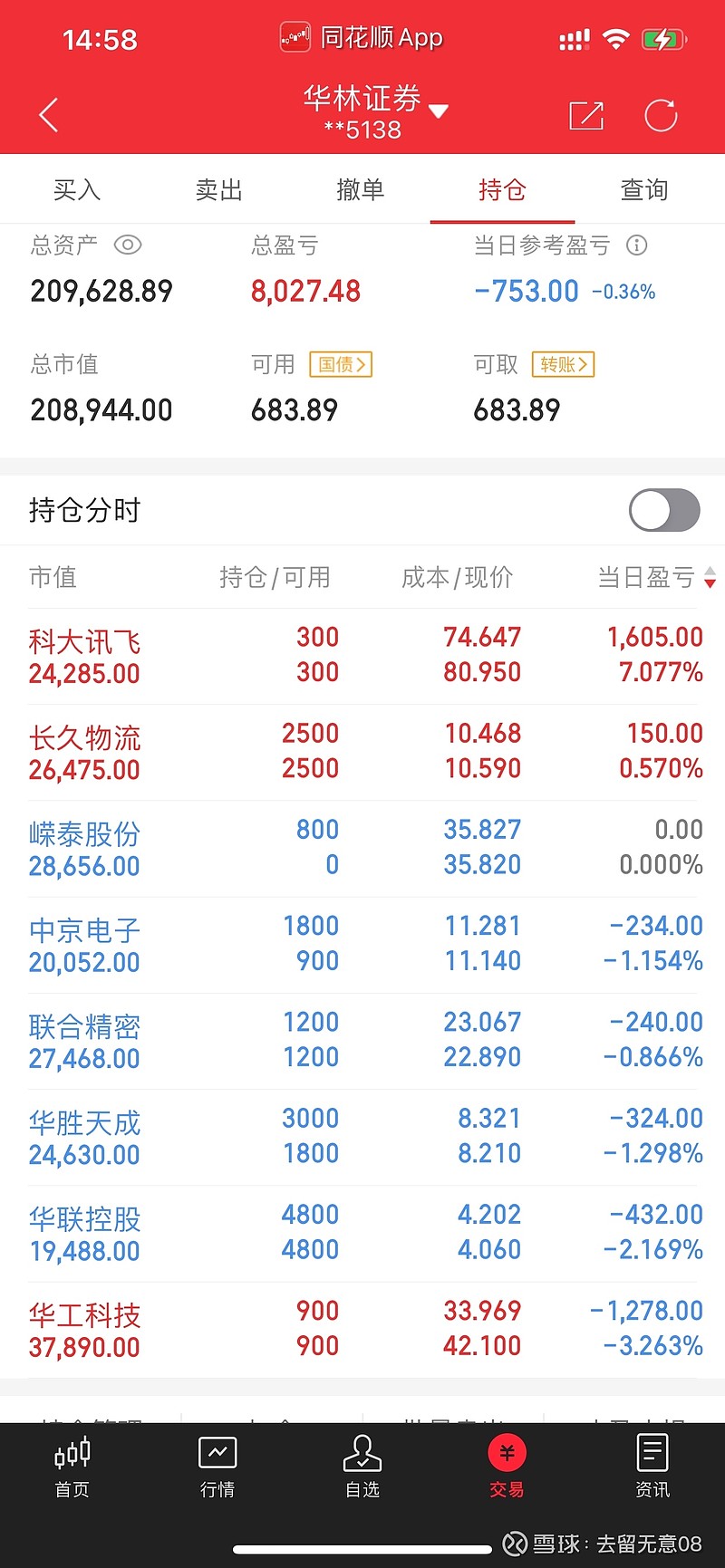The width and height of the screenshot is (725, 1568).
Task: Tap the 国债 button
Action: [341, 364]
